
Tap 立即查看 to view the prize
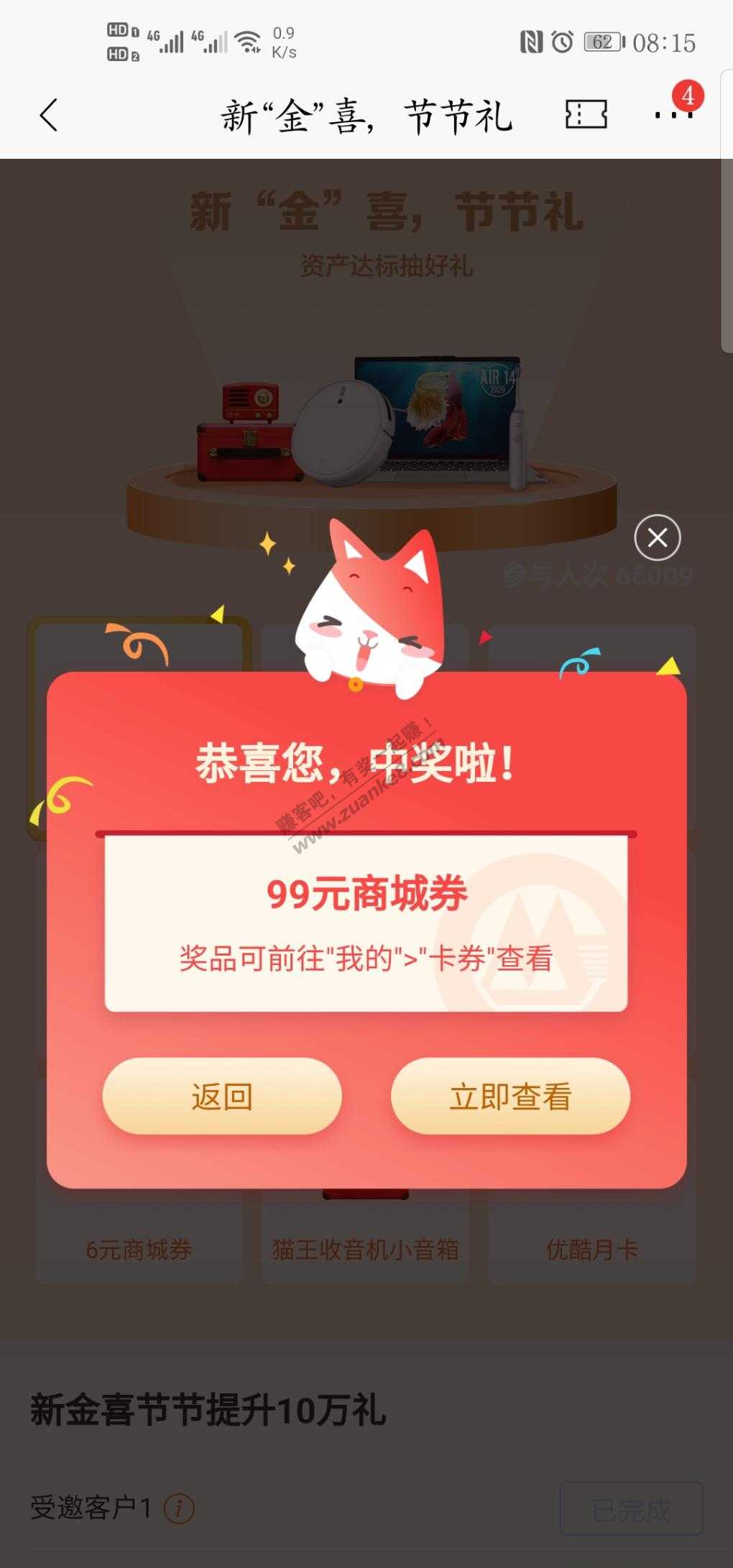tap(510, 1097)
